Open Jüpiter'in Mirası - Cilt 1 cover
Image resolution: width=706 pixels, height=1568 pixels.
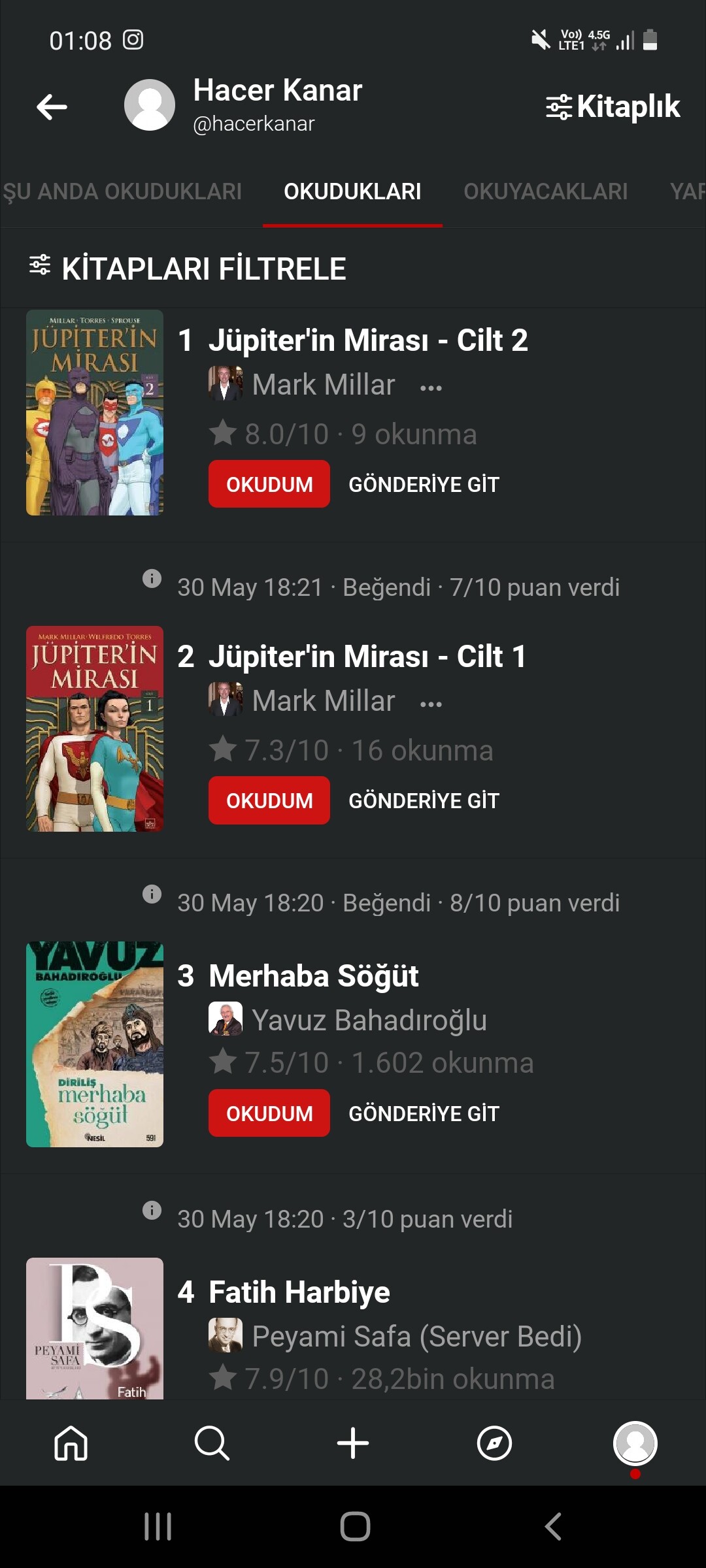pos(95,728)
